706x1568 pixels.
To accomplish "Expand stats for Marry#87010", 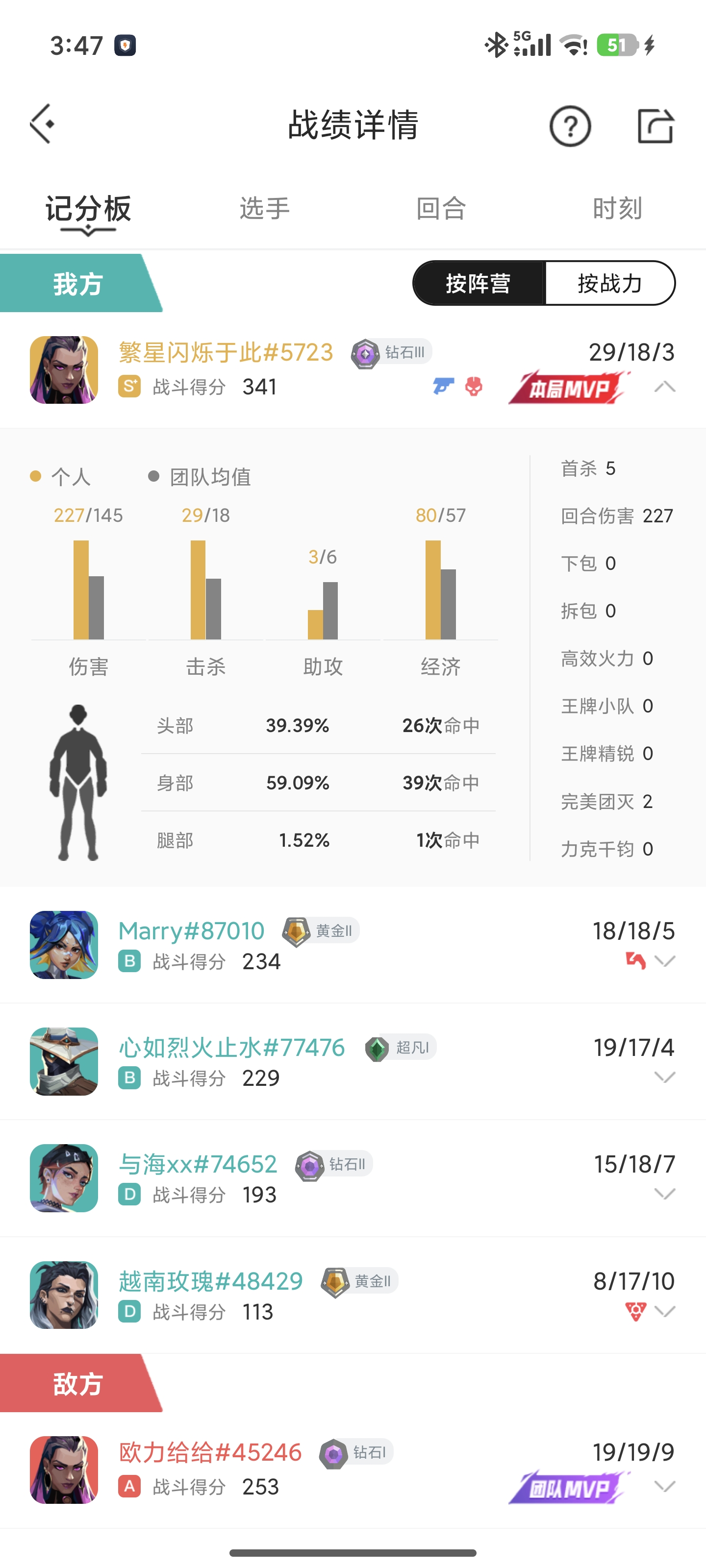I will coord(665,961).
